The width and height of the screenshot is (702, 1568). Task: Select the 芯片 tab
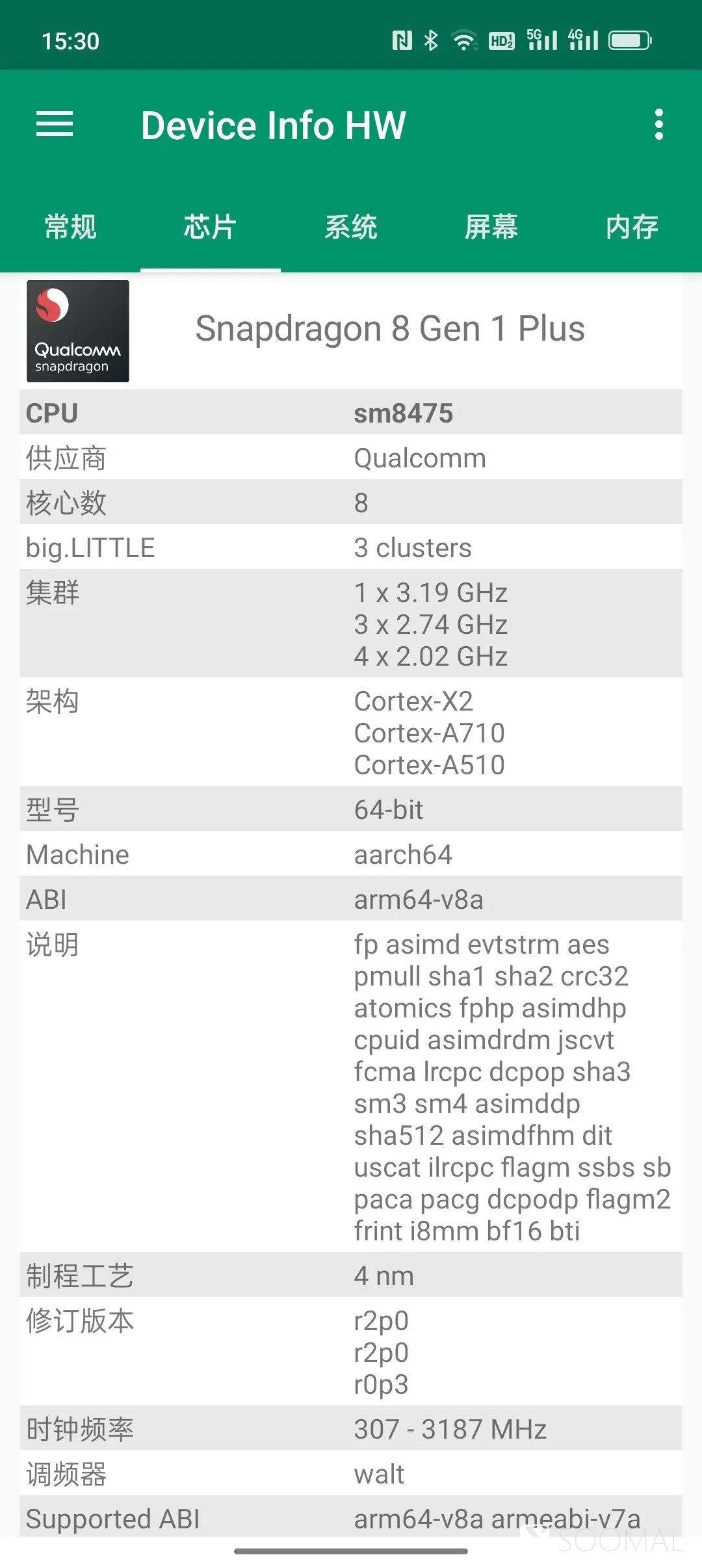coord(210,227)
